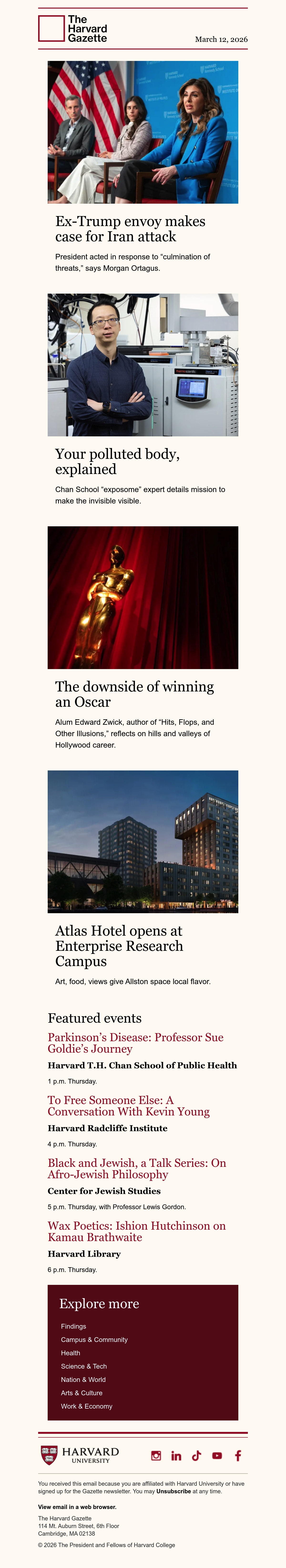
Task: Tap the Unsubscribe link
Action: tap(174, 1491)
